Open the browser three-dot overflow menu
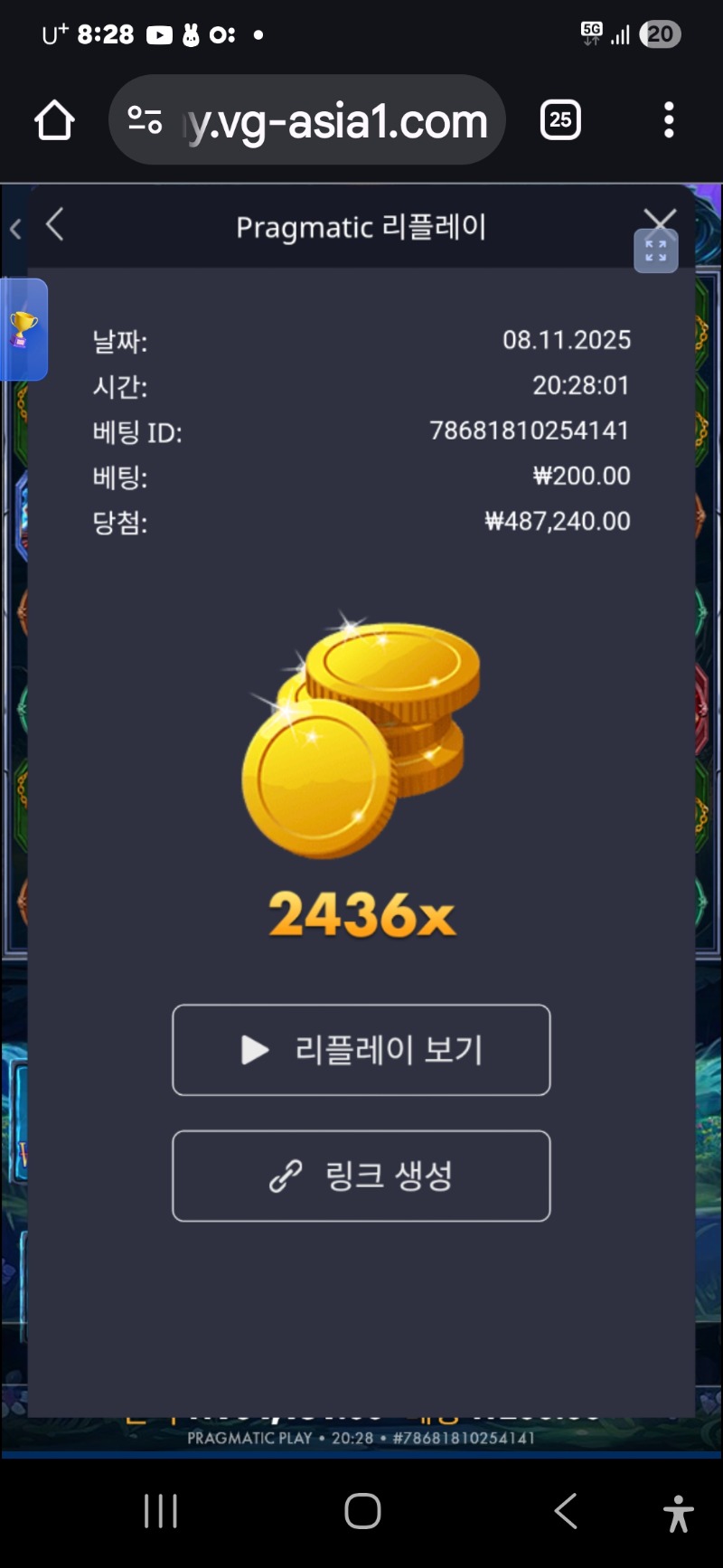This screenshot has width=723, height=1568. tap(669, 119)
